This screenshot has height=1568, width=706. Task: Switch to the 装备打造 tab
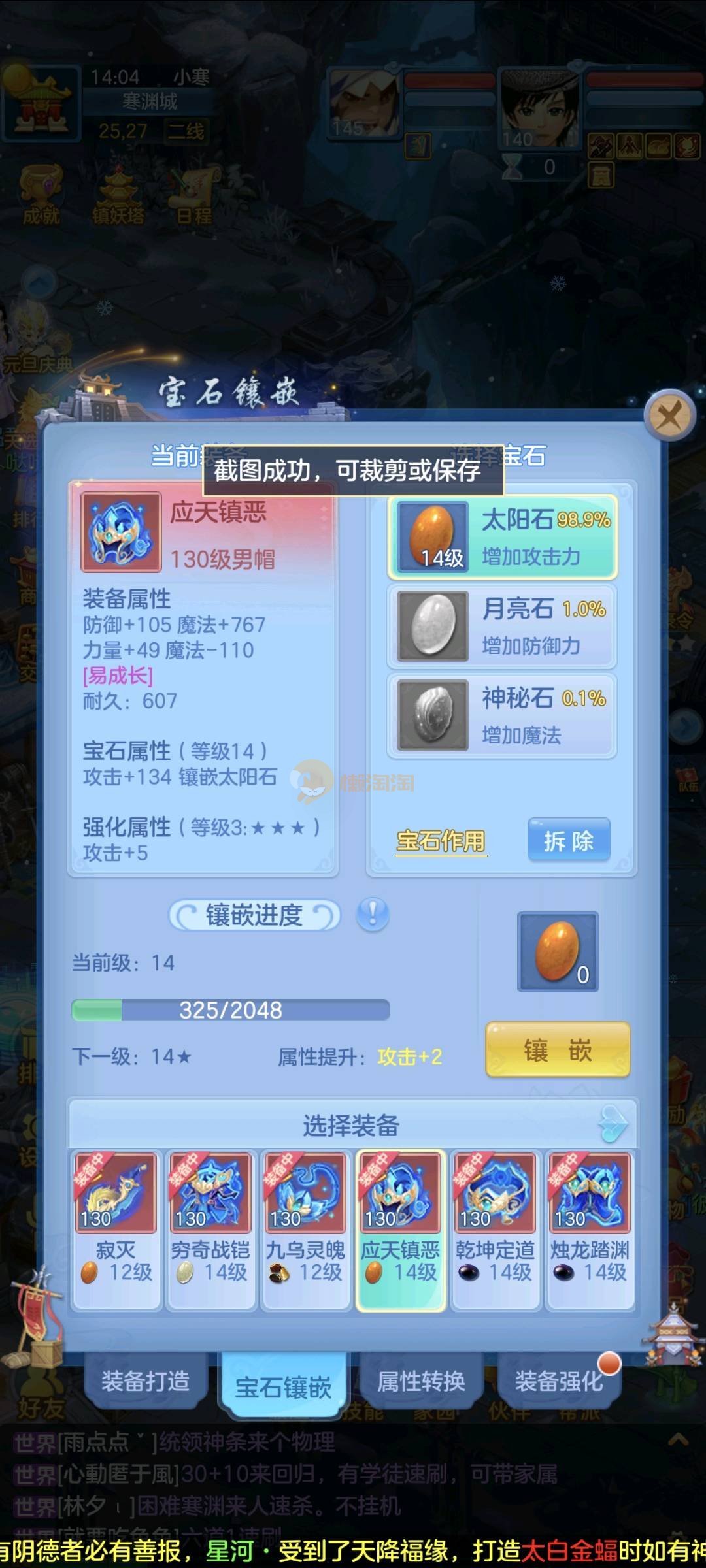click(x=145, y=1381)
